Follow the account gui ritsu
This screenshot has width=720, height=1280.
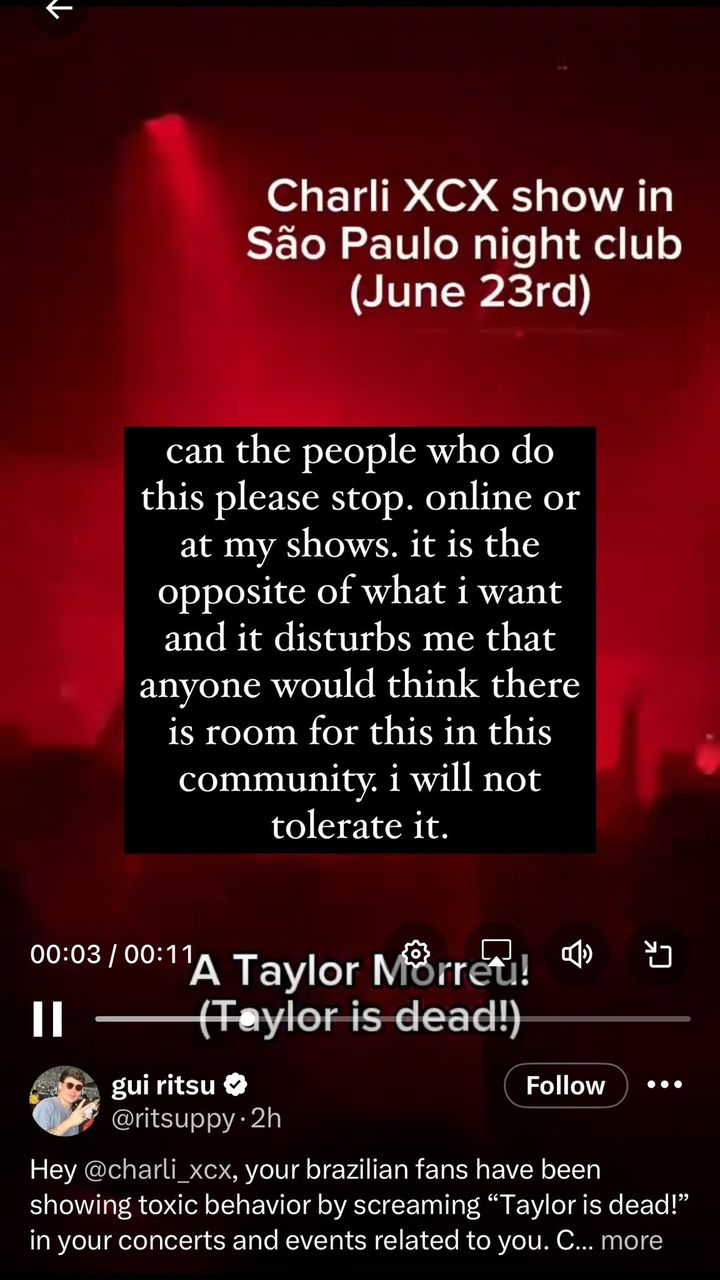click(x=565, y=1085)
